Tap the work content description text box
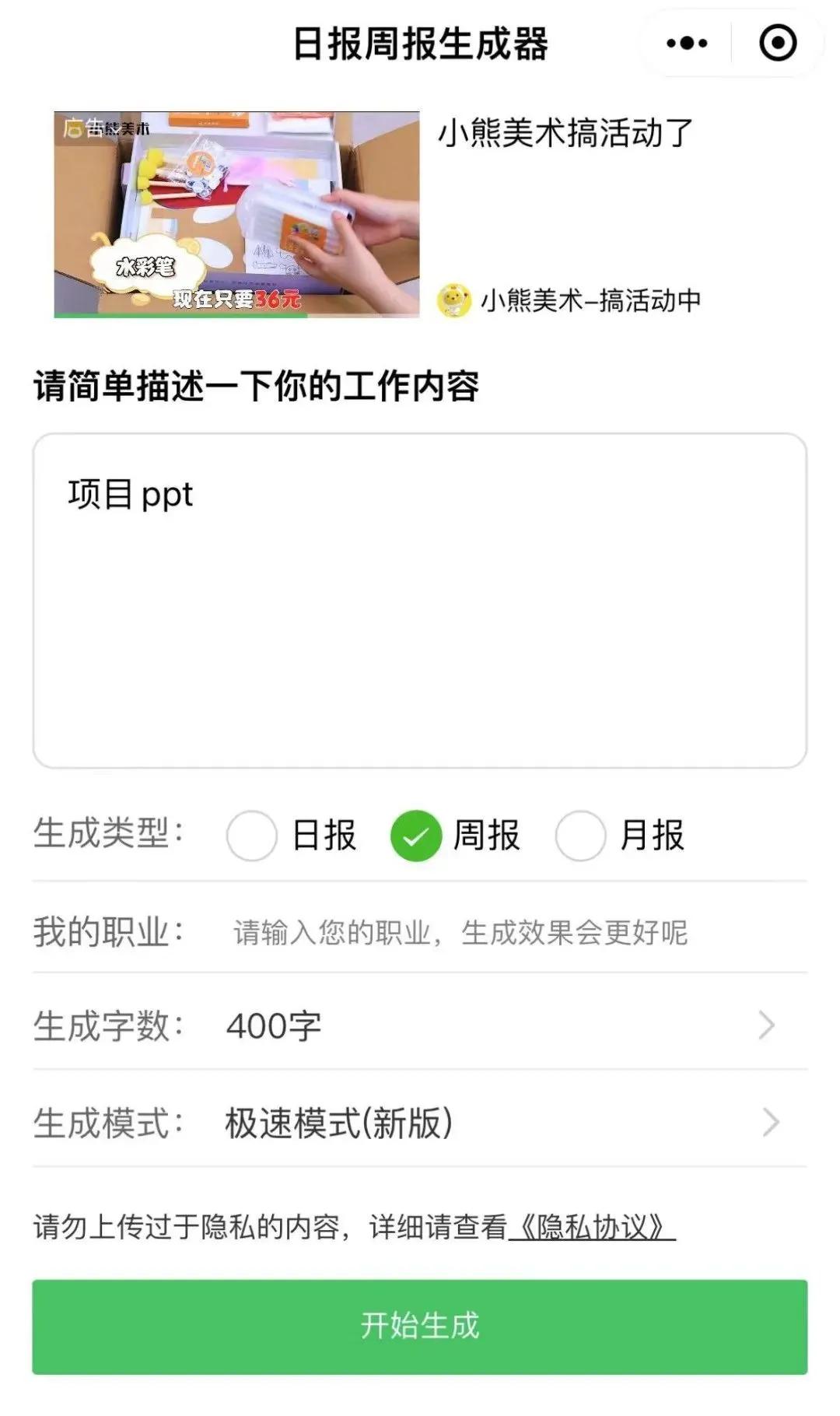This screenshot has height=1416, width=840. click(x=420, y=601)
